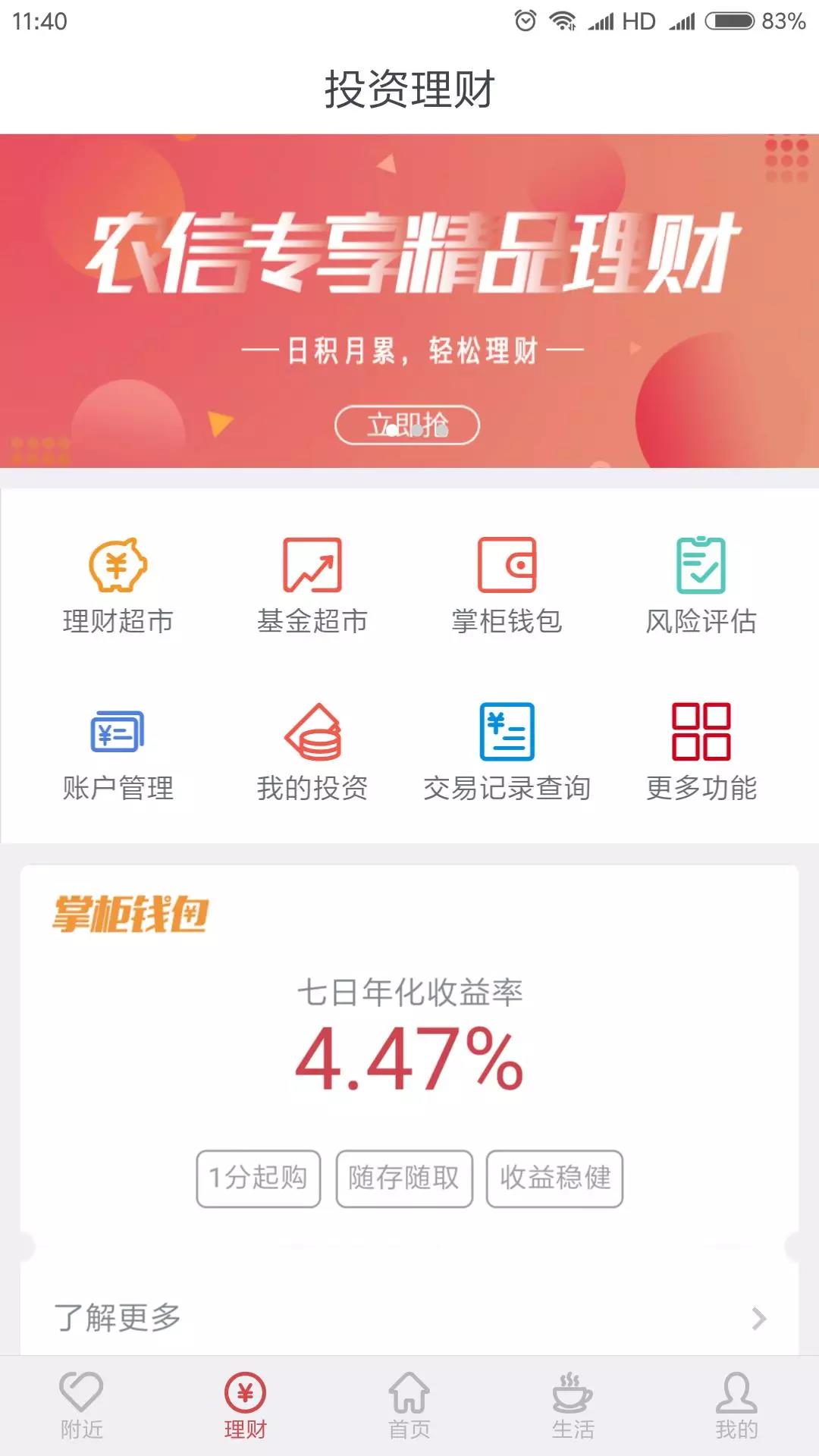Open 掌柜钱包 wallet shortcut
This screenshot has height=1456, width=819.
[507, 585]
